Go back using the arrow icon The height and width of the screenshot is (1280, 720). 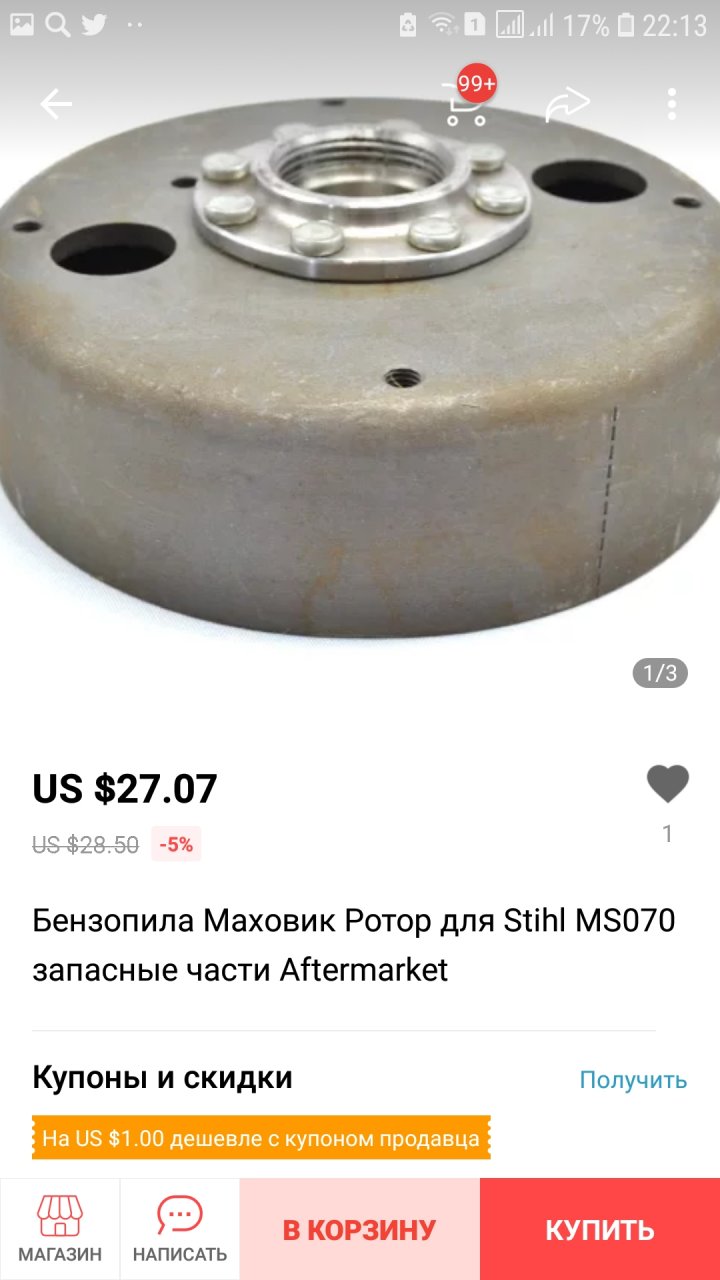(x=56, y=104)
